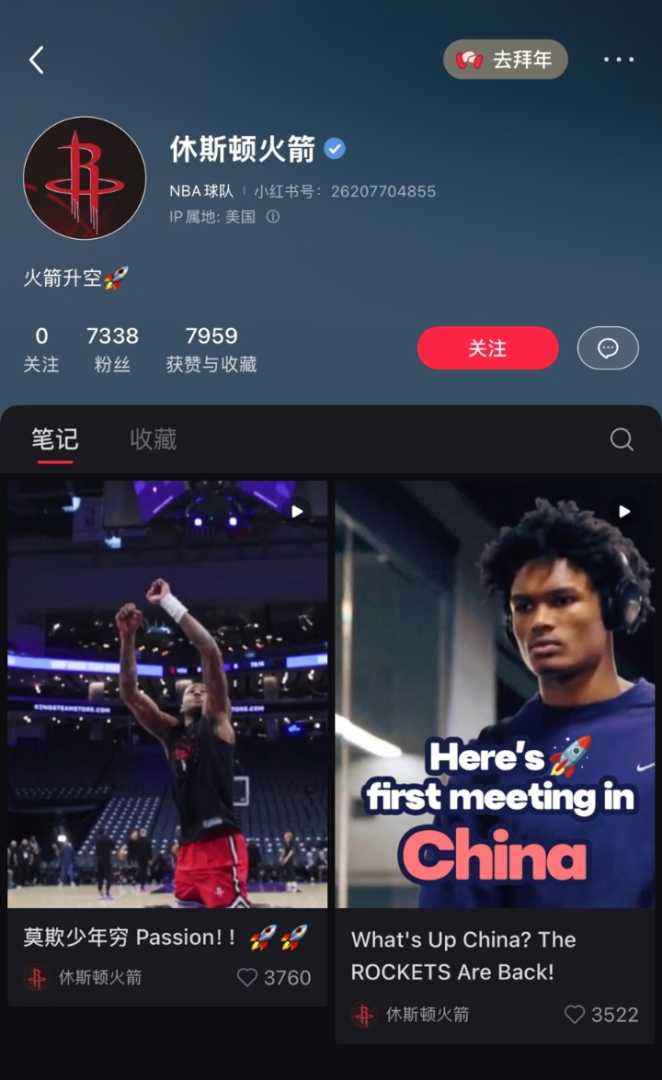Open the 莫欺少年穷 Passion video note
The height and width of the screenshot is (1080, 662).
168,694
